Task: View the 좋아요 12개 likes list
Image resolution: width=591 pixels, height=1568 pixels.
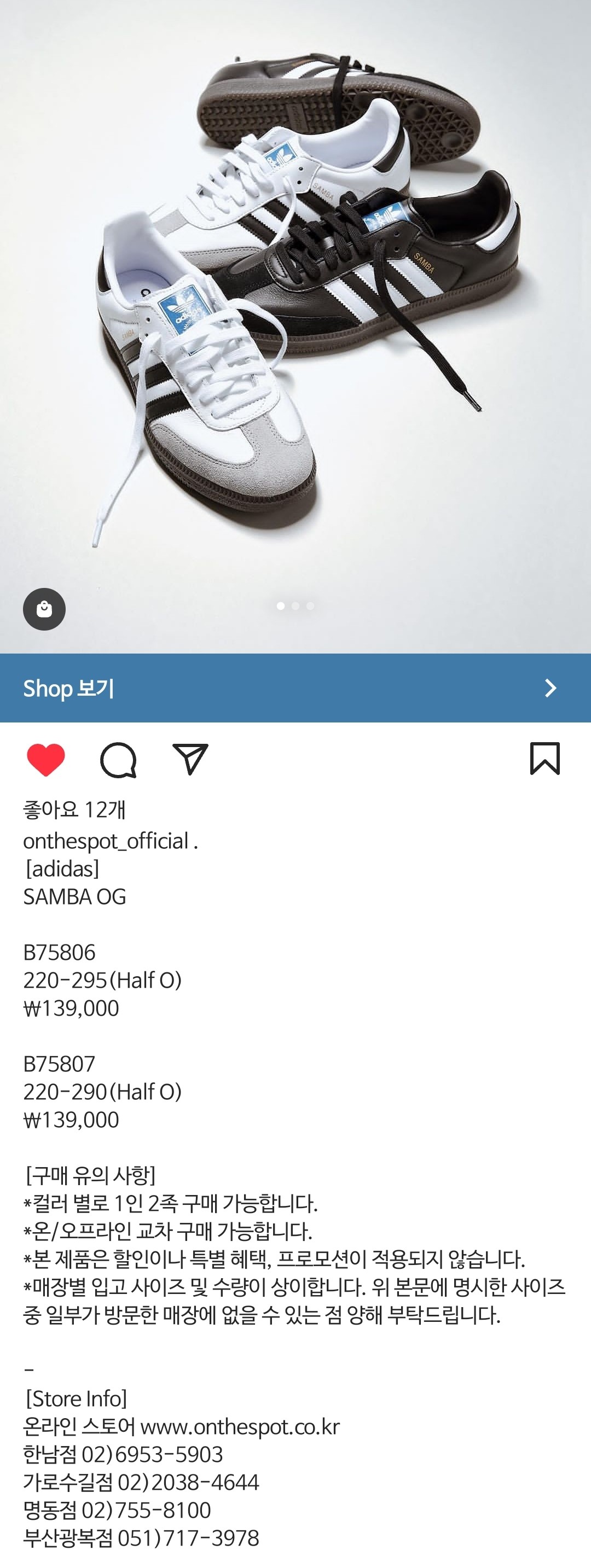Action: click(74, 809)
